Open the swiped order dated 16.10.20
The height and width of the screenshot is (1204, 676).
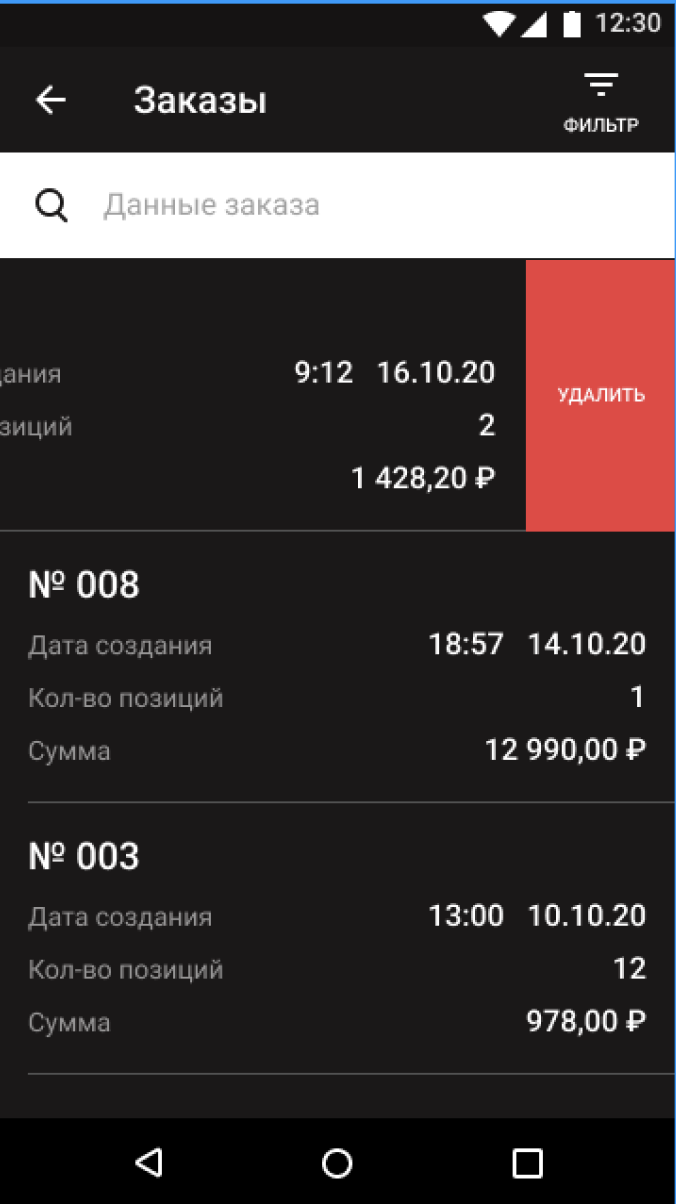tap(262, 395)
